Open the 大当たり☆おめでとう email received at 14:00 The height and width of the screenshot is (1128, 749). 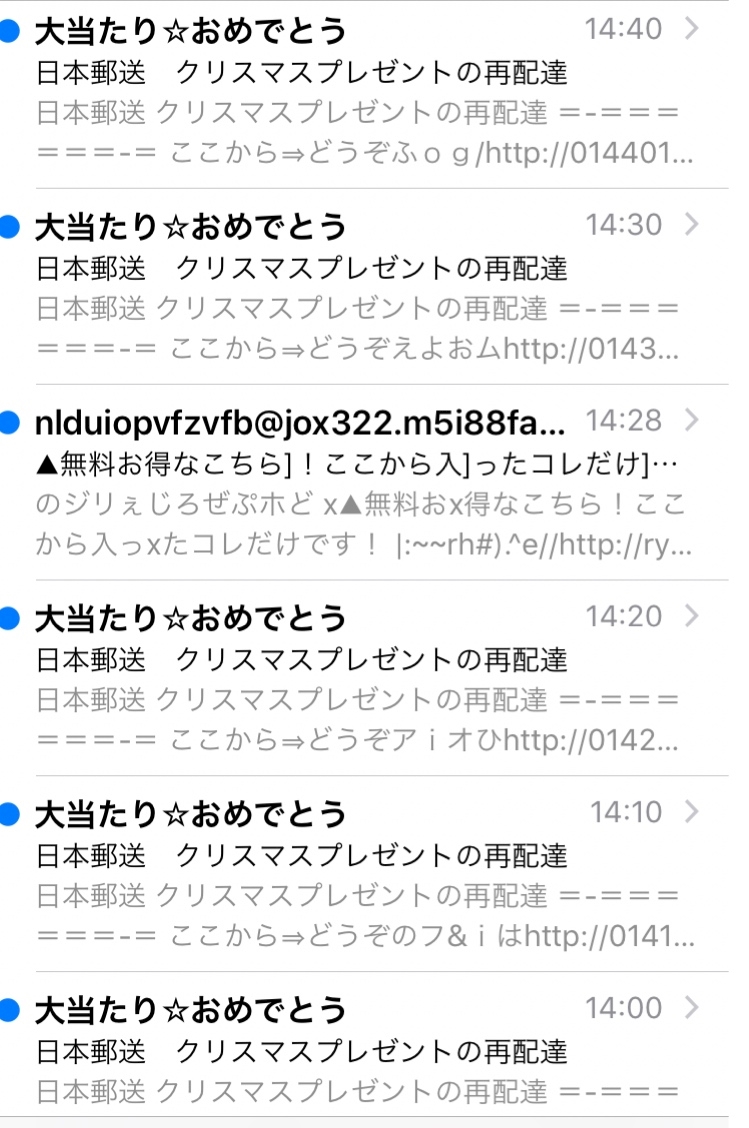(x=360, y=1050)
